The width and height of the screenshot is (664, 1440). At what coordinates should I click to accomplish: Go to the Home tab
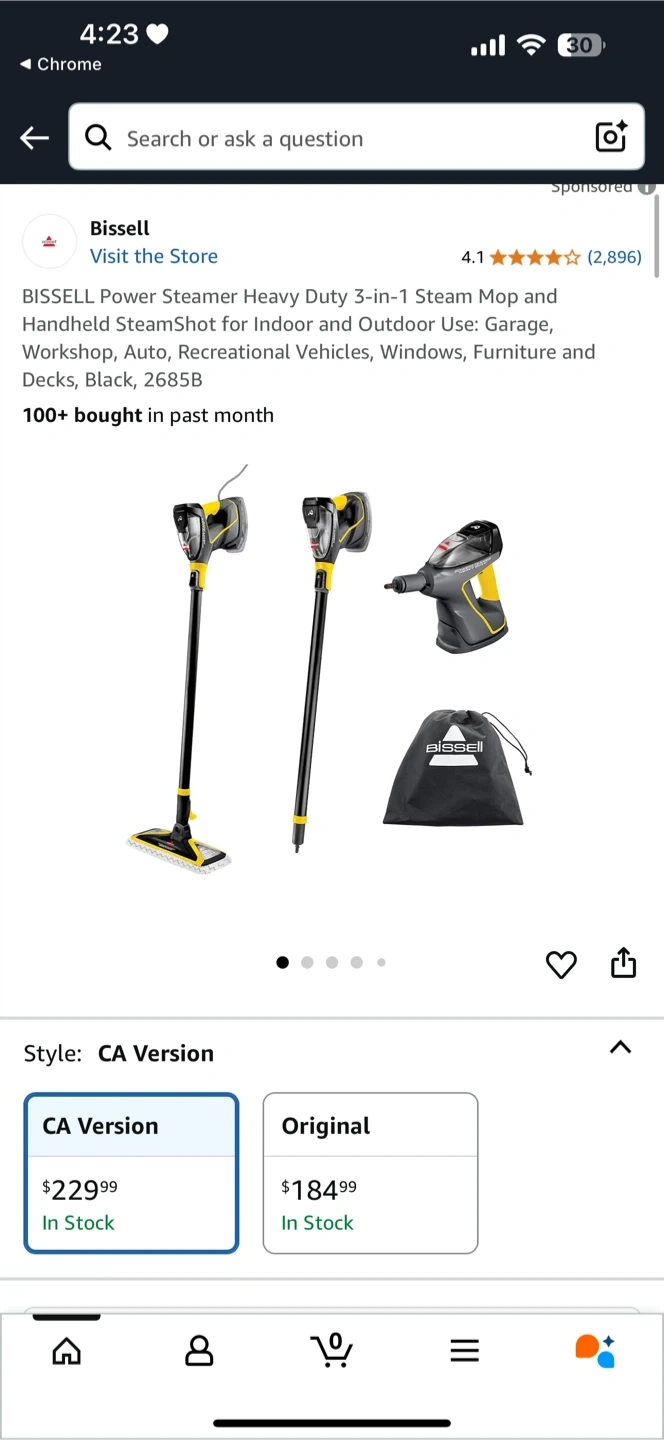[66, 1351]
